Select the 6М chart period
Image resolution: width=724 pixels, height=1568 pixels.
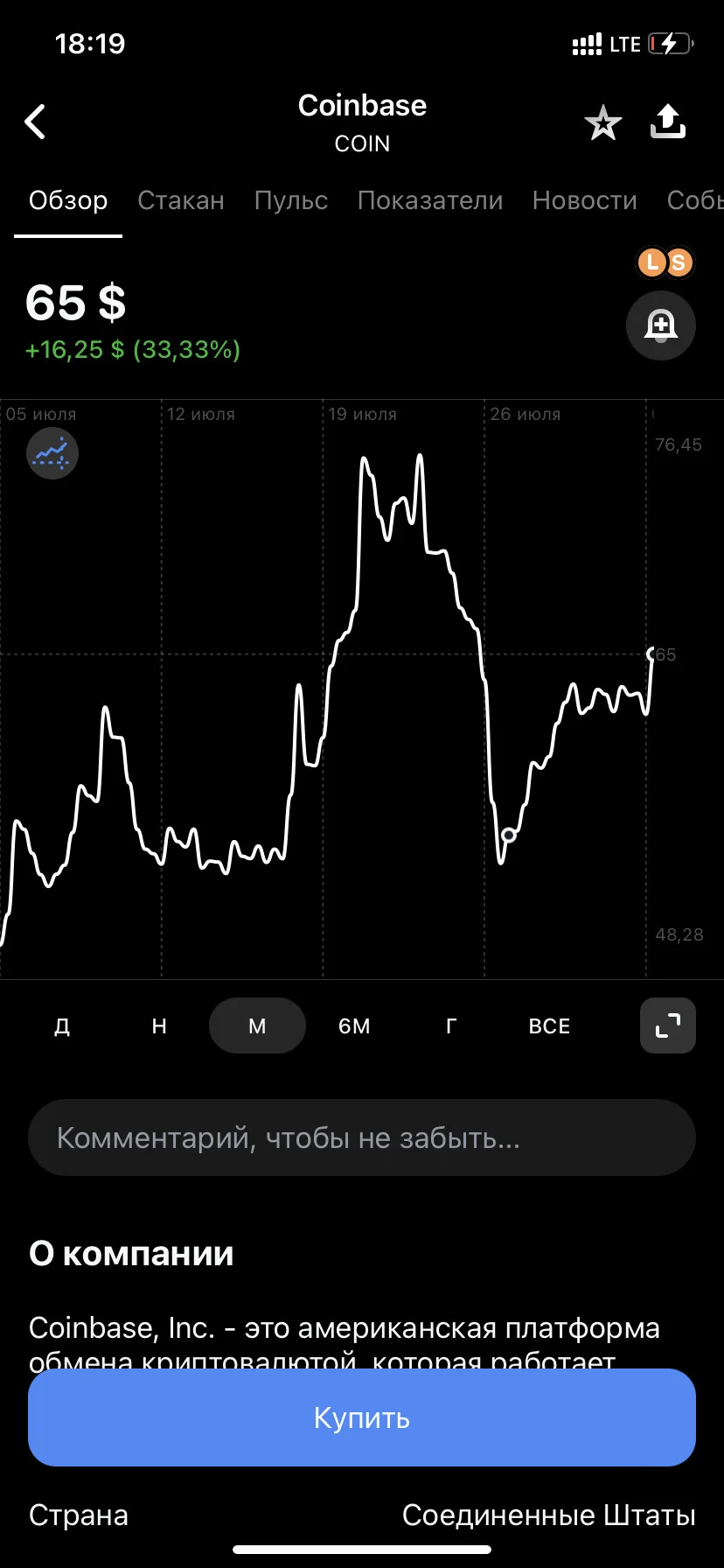(x=354, y=1025)
